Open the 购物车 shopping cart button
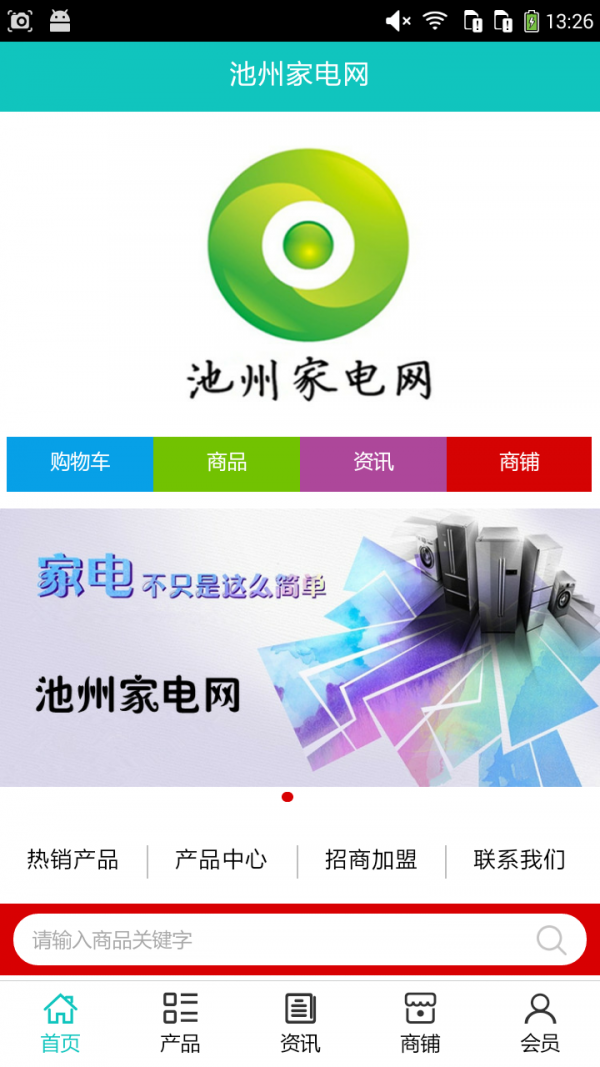This screenshot has height=1067, width=600. (80, 463)
